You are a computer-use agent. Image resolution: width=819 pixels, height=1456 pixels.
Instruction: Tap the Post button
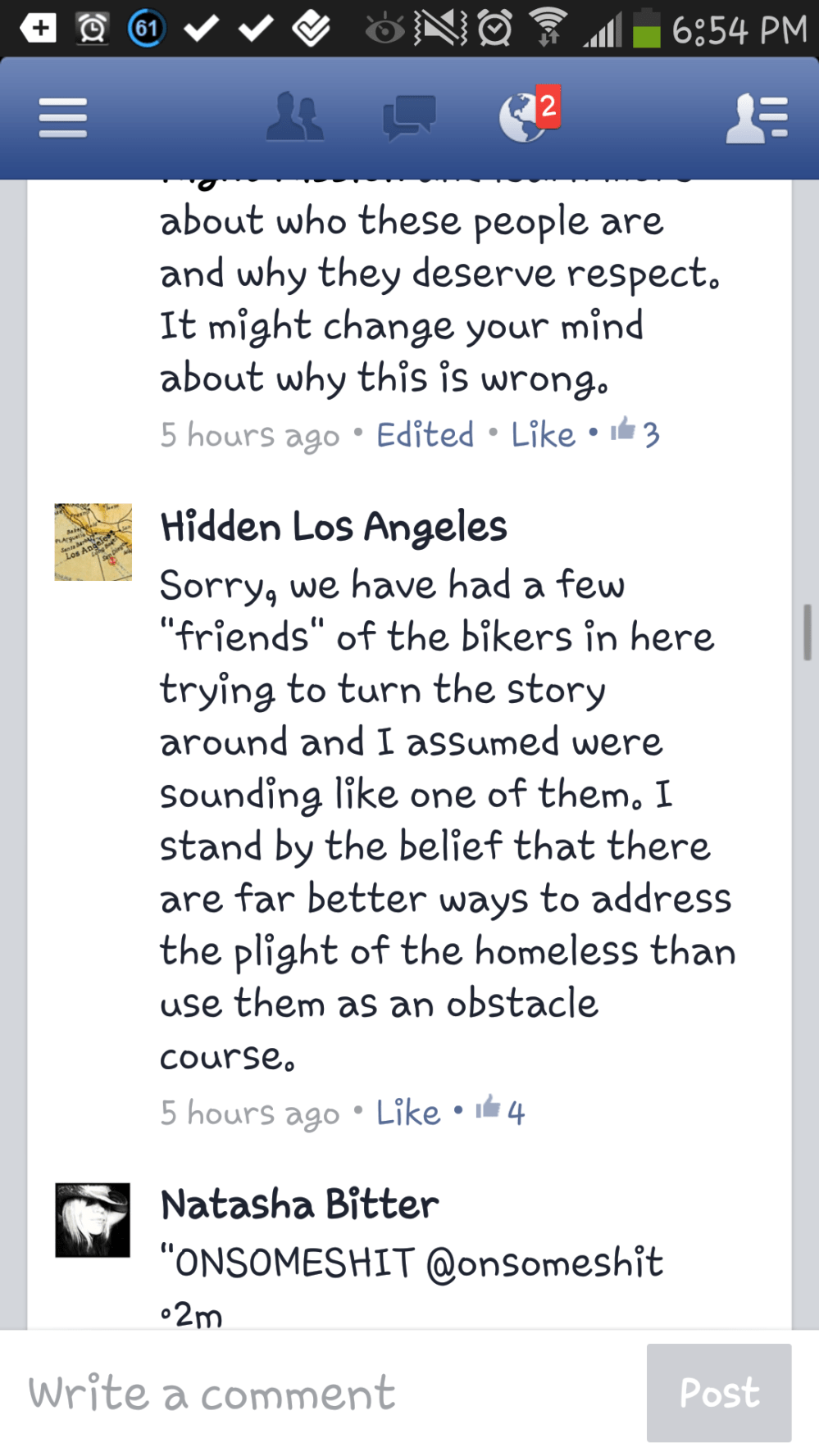point(719,1393)
